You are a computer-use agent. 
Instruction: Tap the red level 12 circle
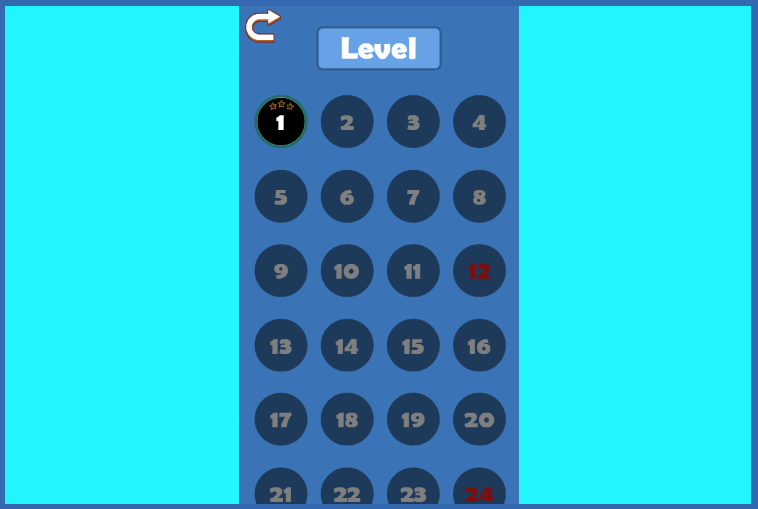click(479, 271)
